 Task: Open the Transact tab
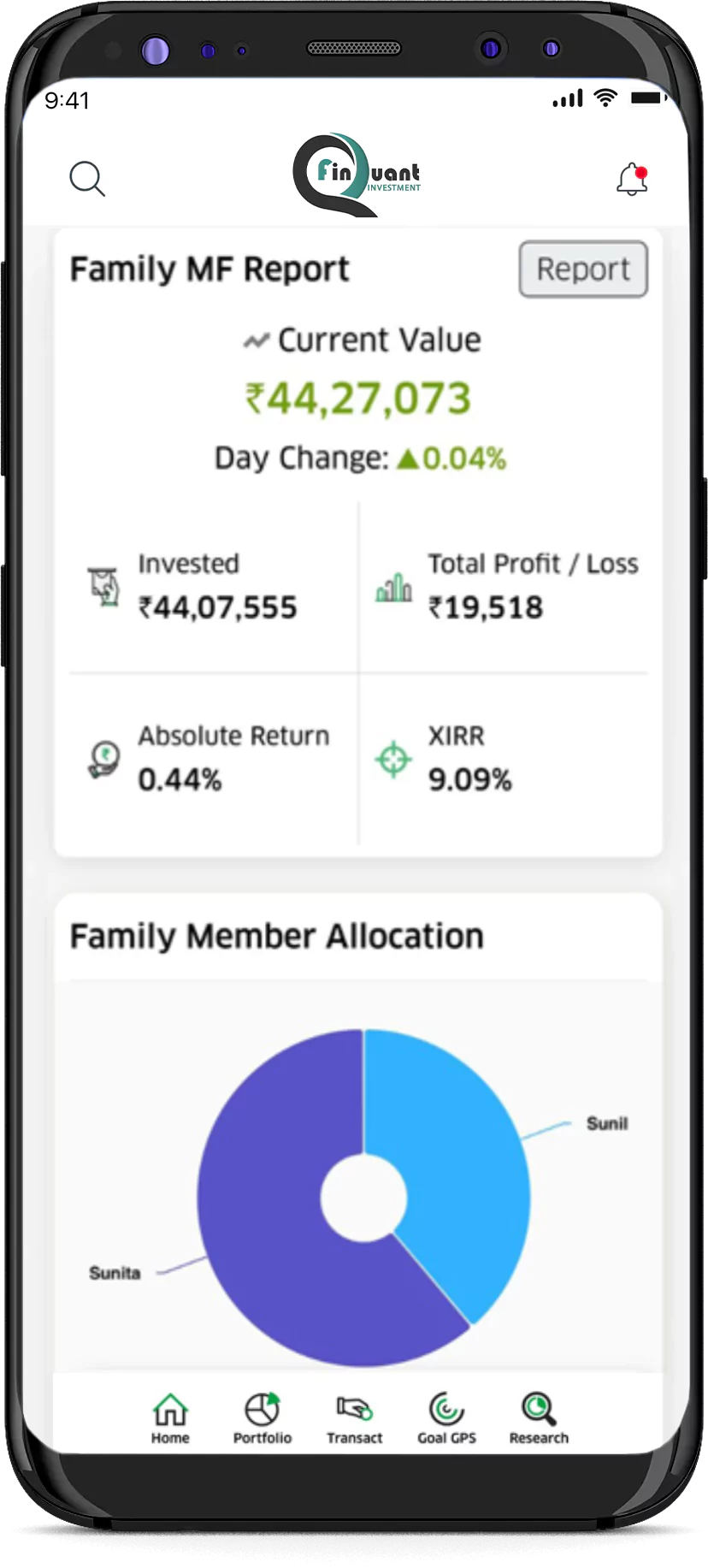(x=354, y=1418)
